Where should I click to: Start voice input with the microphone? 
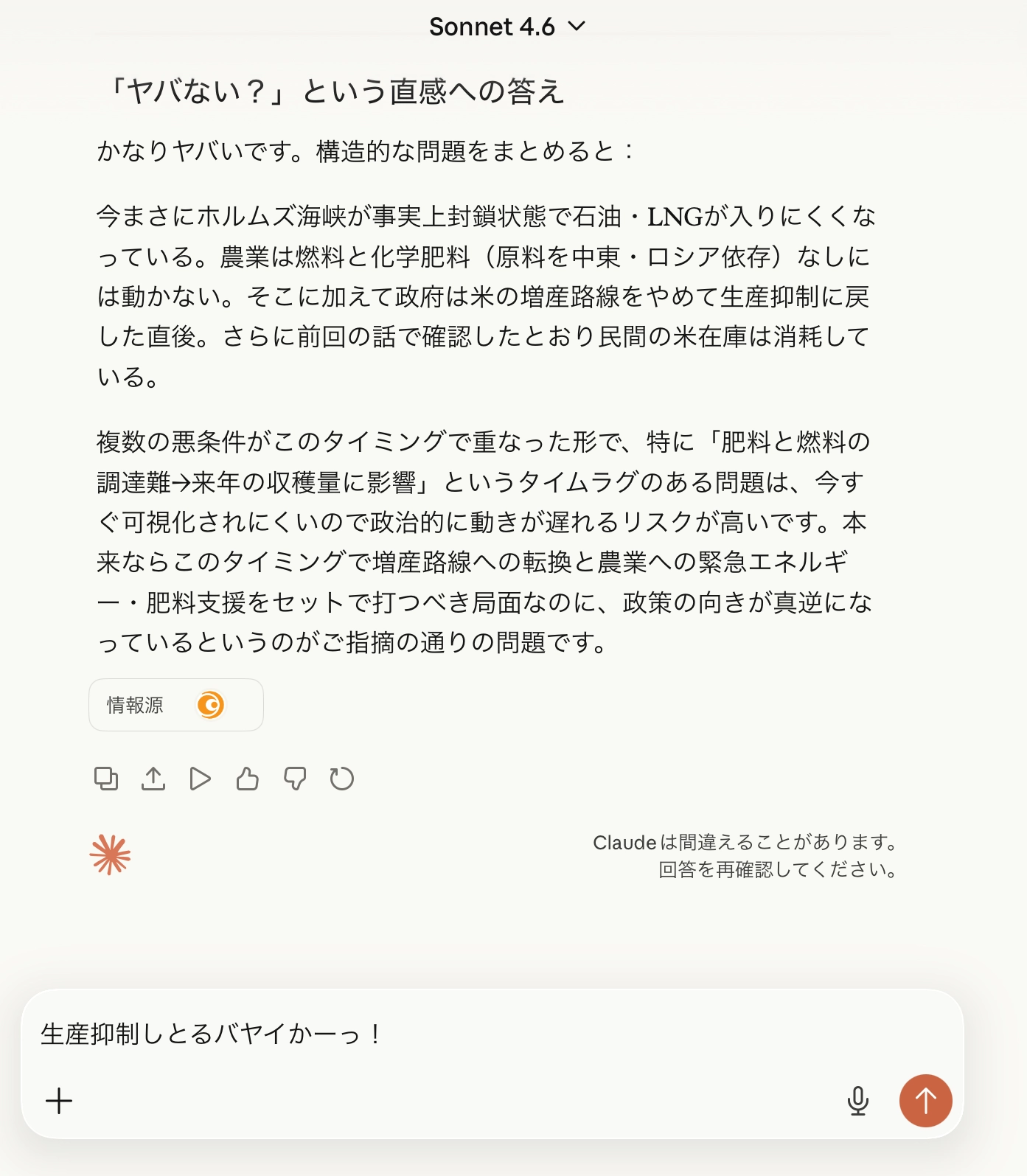pos(857,1102)
